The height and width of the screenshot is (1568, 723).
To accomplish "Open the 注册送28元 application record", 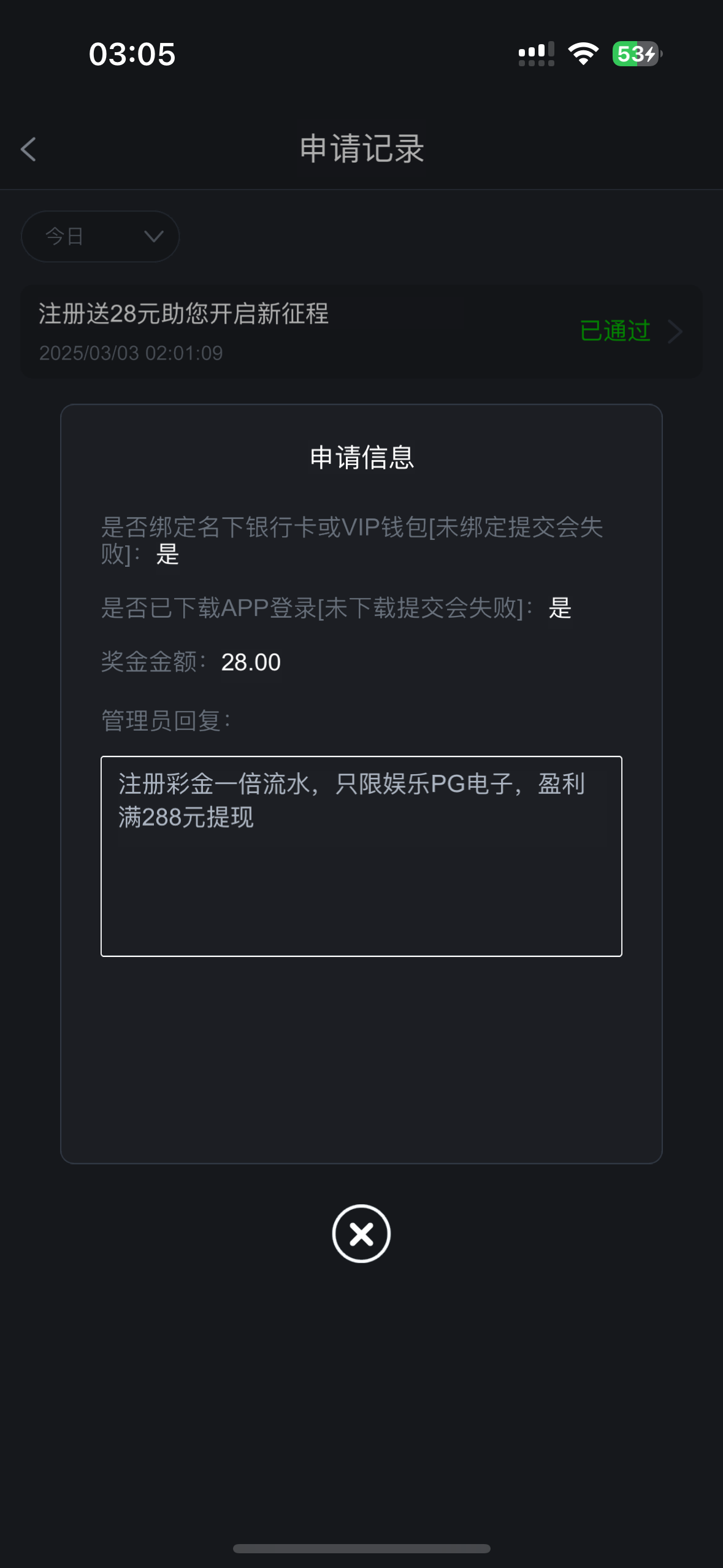I will coord(361,331).
